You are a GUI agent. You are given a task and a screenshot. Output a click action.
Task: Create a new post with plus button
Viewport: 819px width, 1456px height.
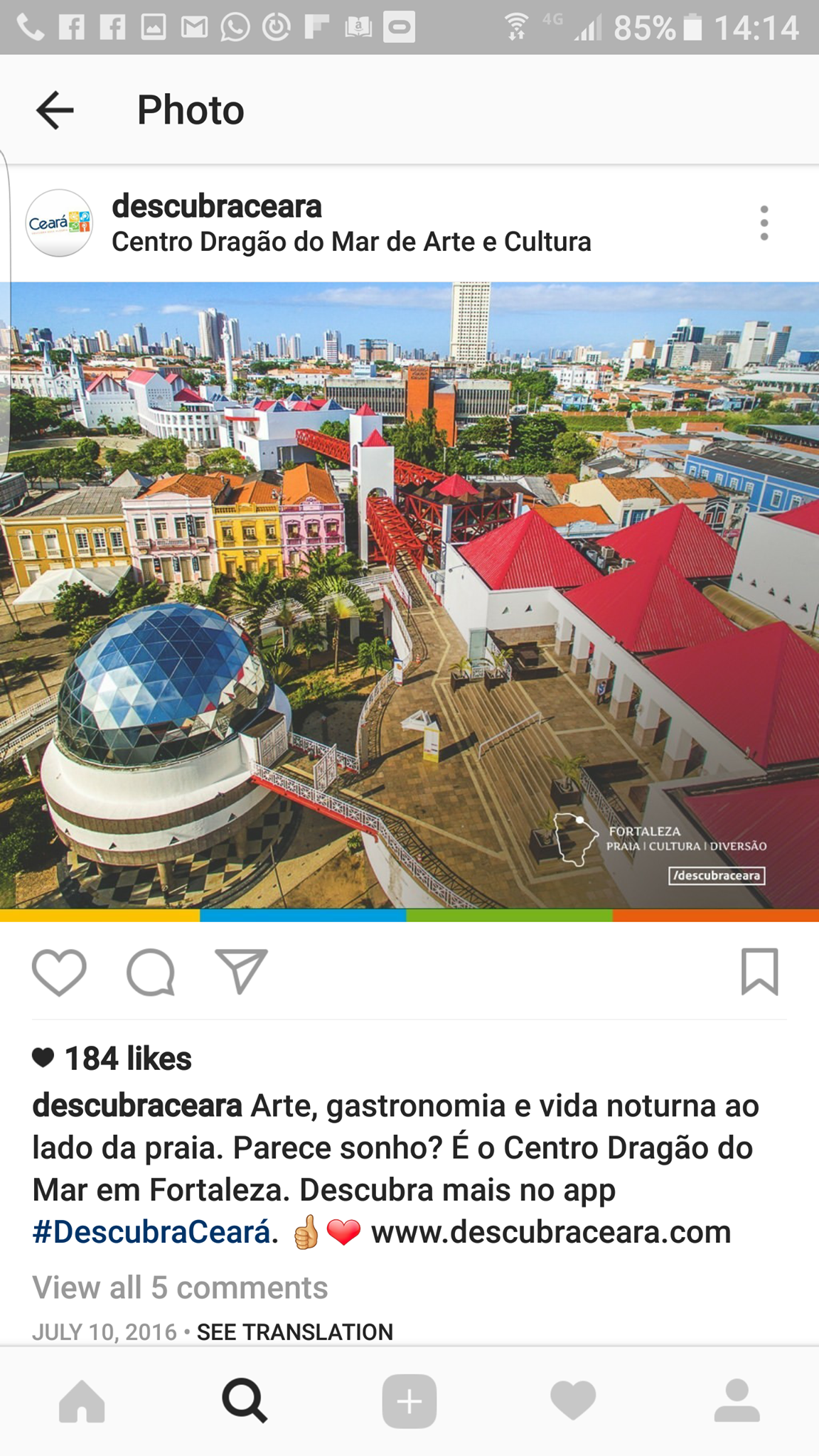pos(409,1401)
